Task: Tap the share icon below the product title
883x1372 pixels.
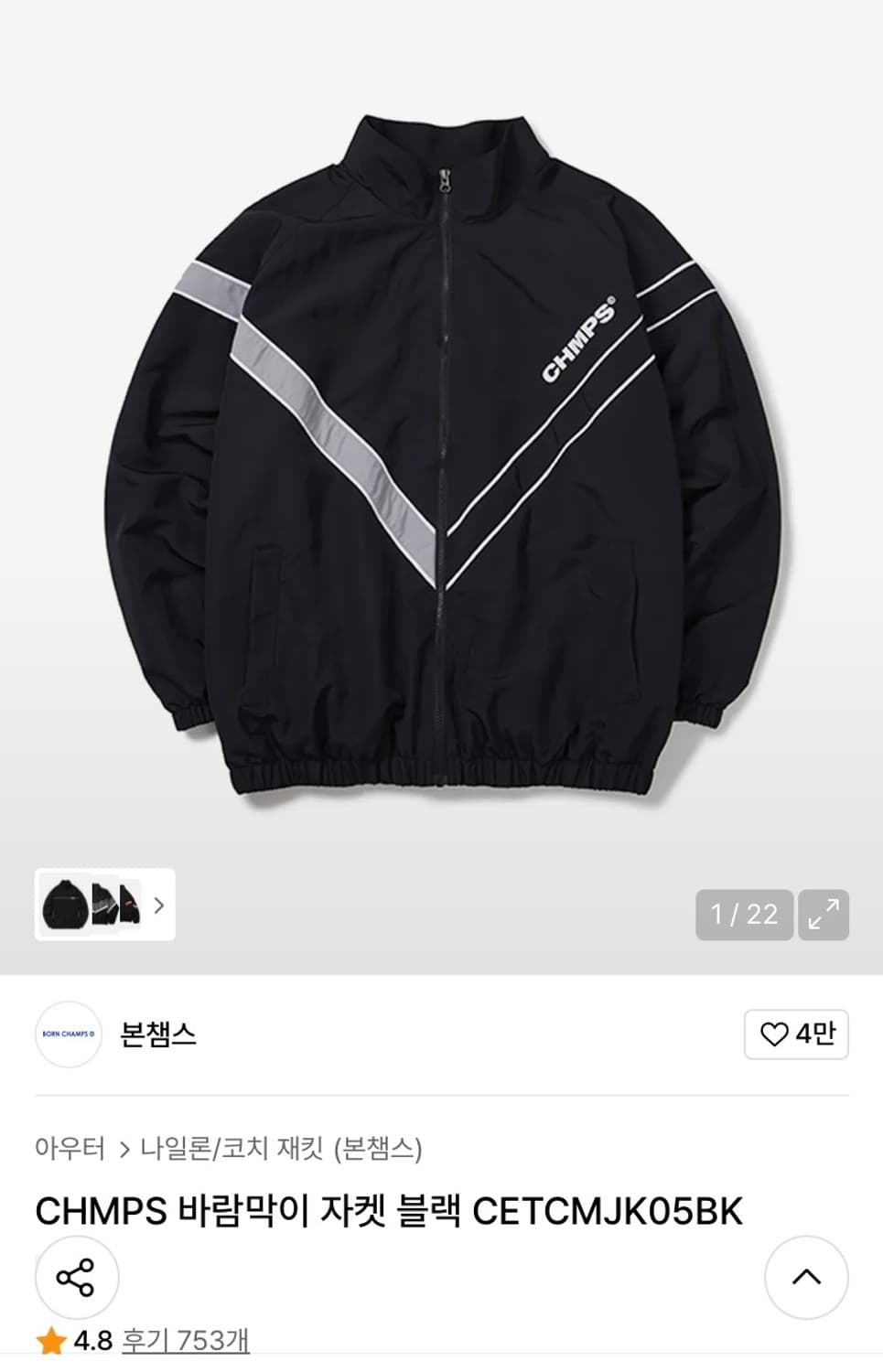Action: [x=78, y=1278]
